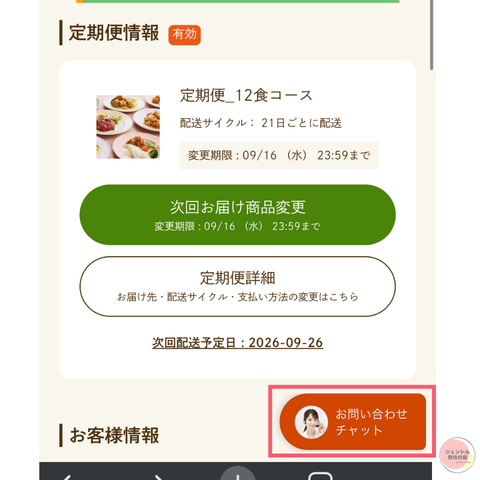Open 定期便詳細 details button
This screenshot has width=480, height=480.
[237, 286]
